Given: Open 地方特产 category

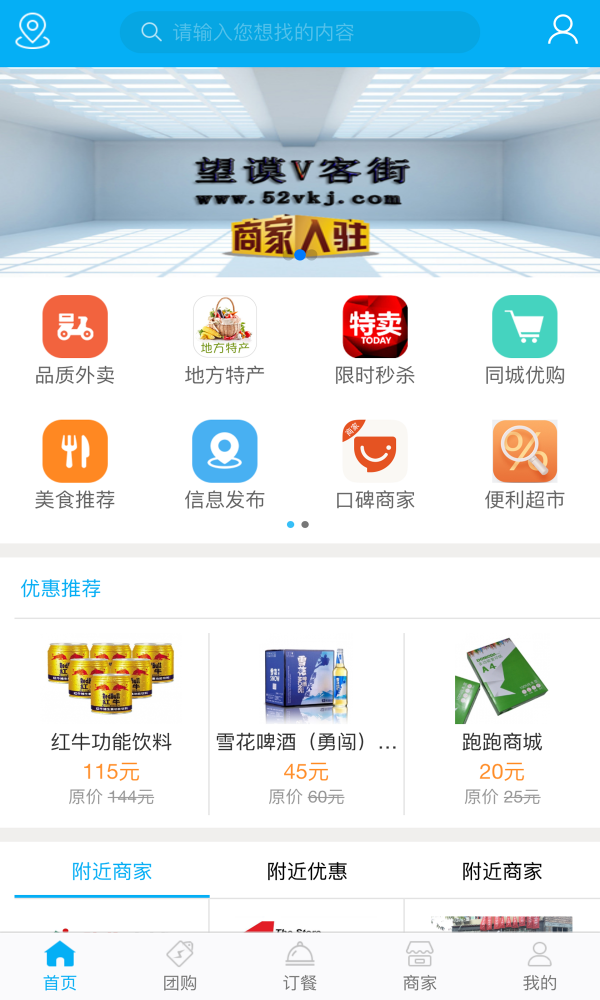Looking at the screenshot, I should coord(225,340).
